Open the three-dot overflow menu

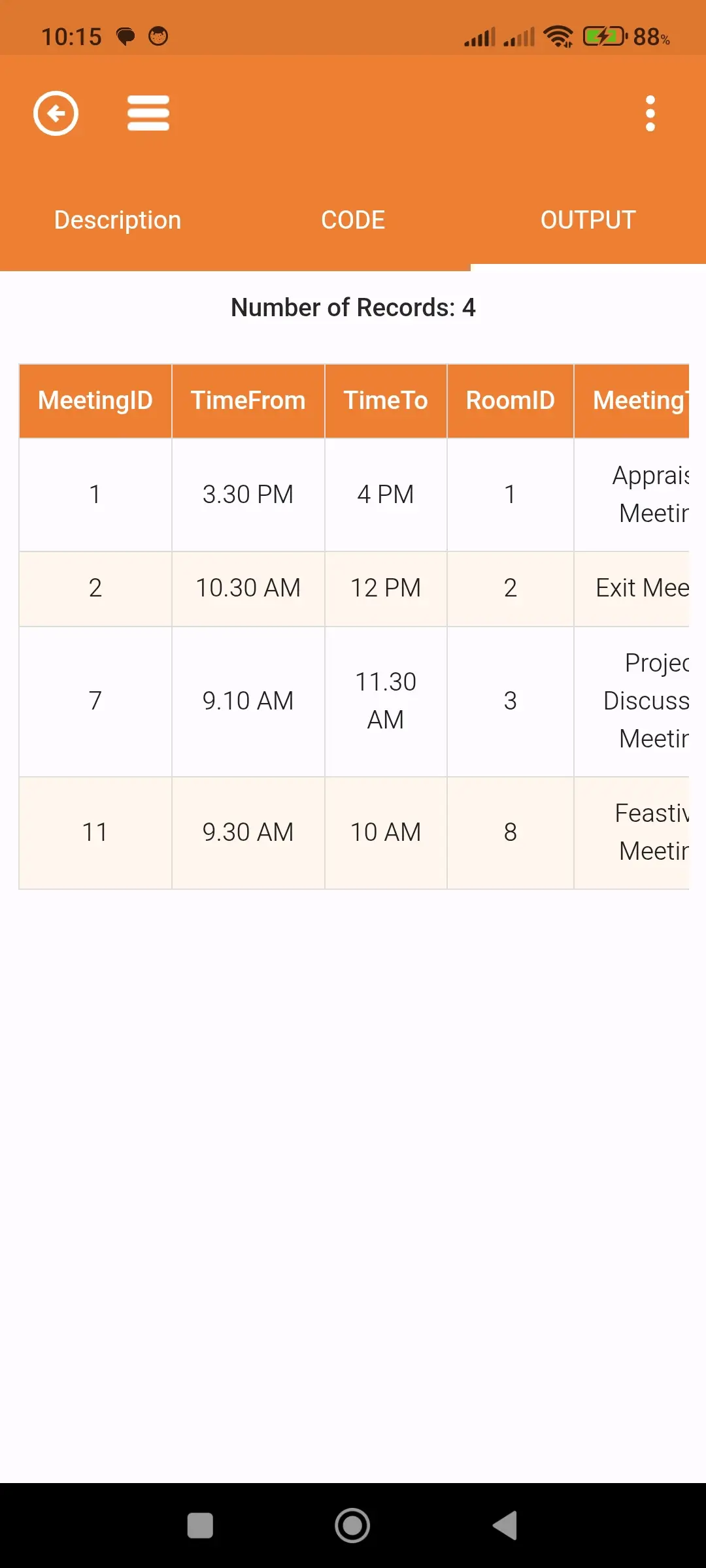(650, 113)
